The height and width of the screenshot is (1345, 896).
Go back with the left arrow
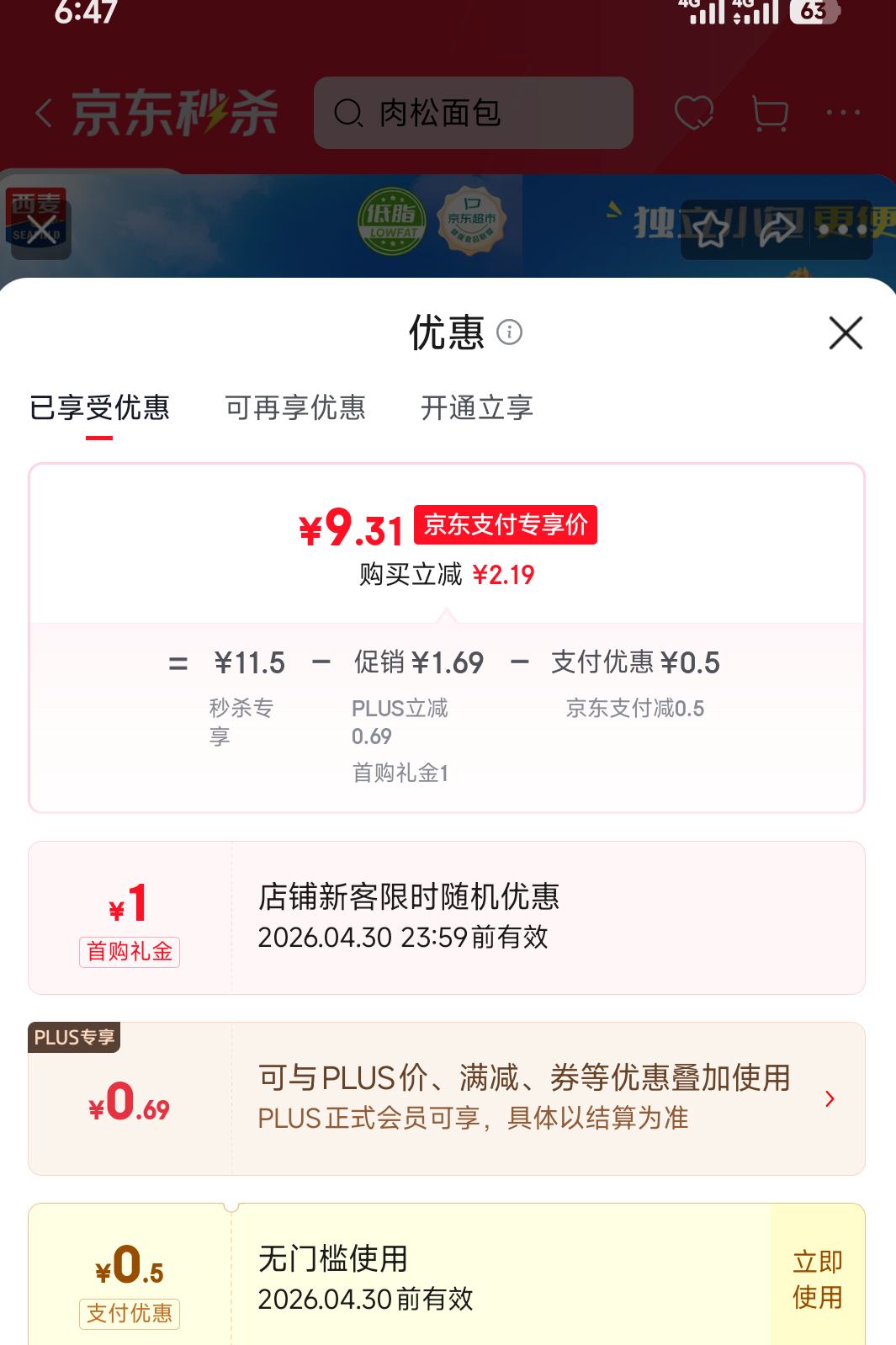click(42, 111)
